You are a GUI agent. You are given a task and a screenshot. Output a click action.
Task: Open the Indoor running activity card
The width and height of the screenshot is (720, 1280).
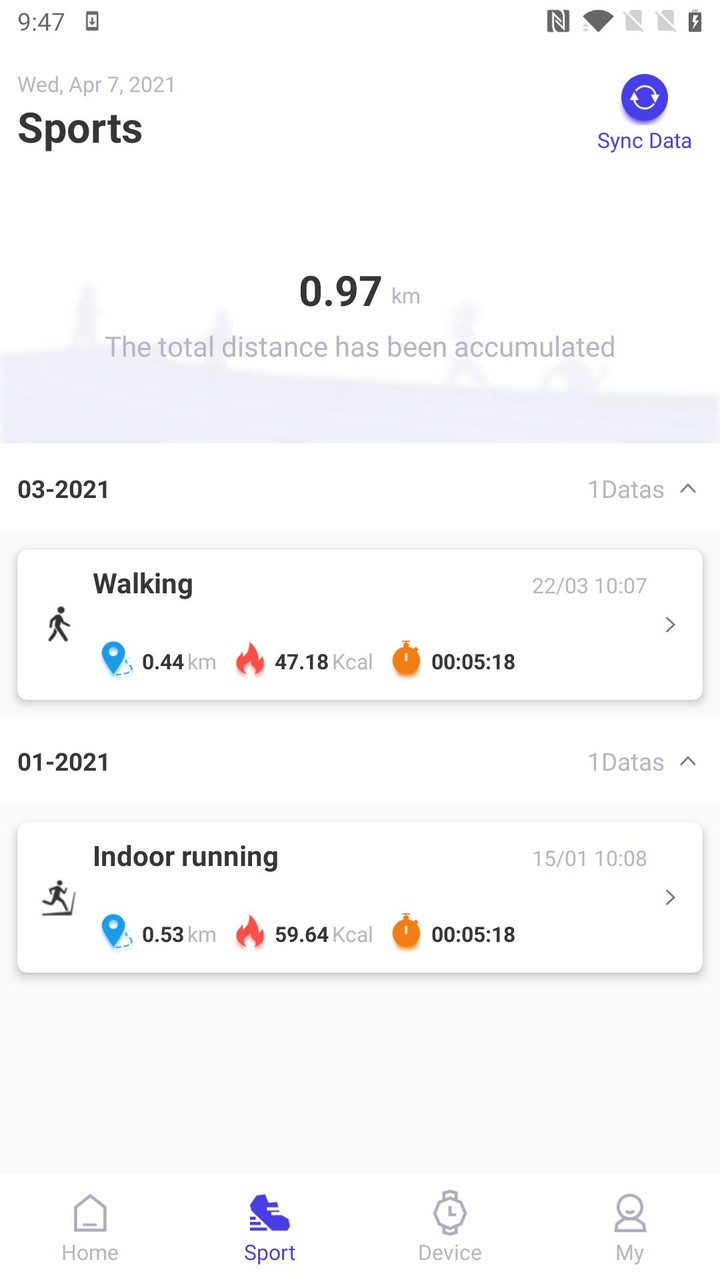pos(360,897)
